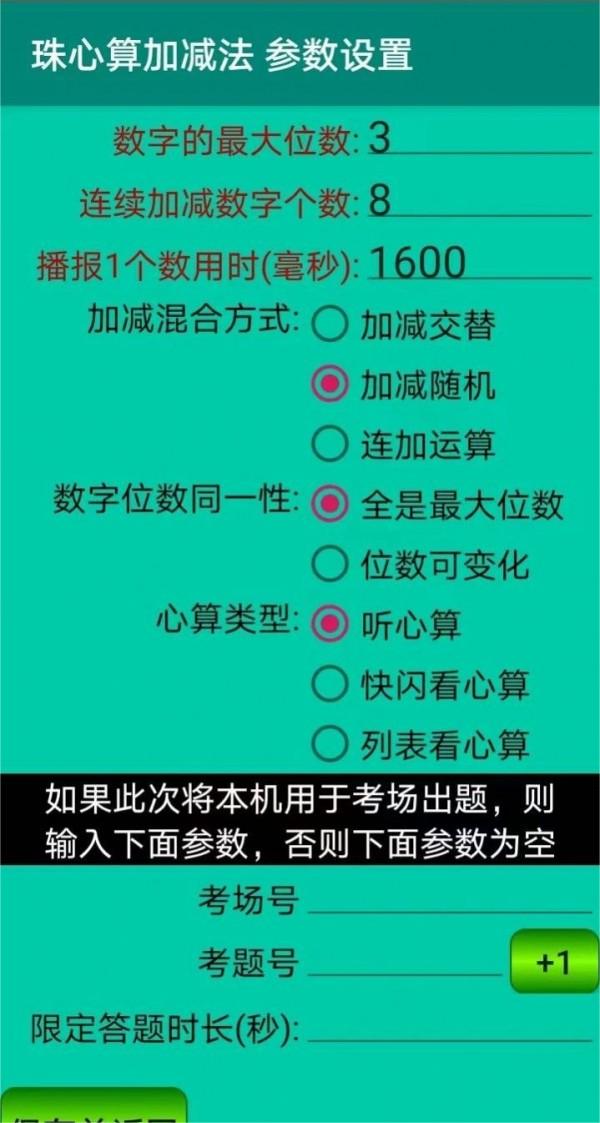Edit the 播报1个数用时(毫秒) field

pos(478,263)
